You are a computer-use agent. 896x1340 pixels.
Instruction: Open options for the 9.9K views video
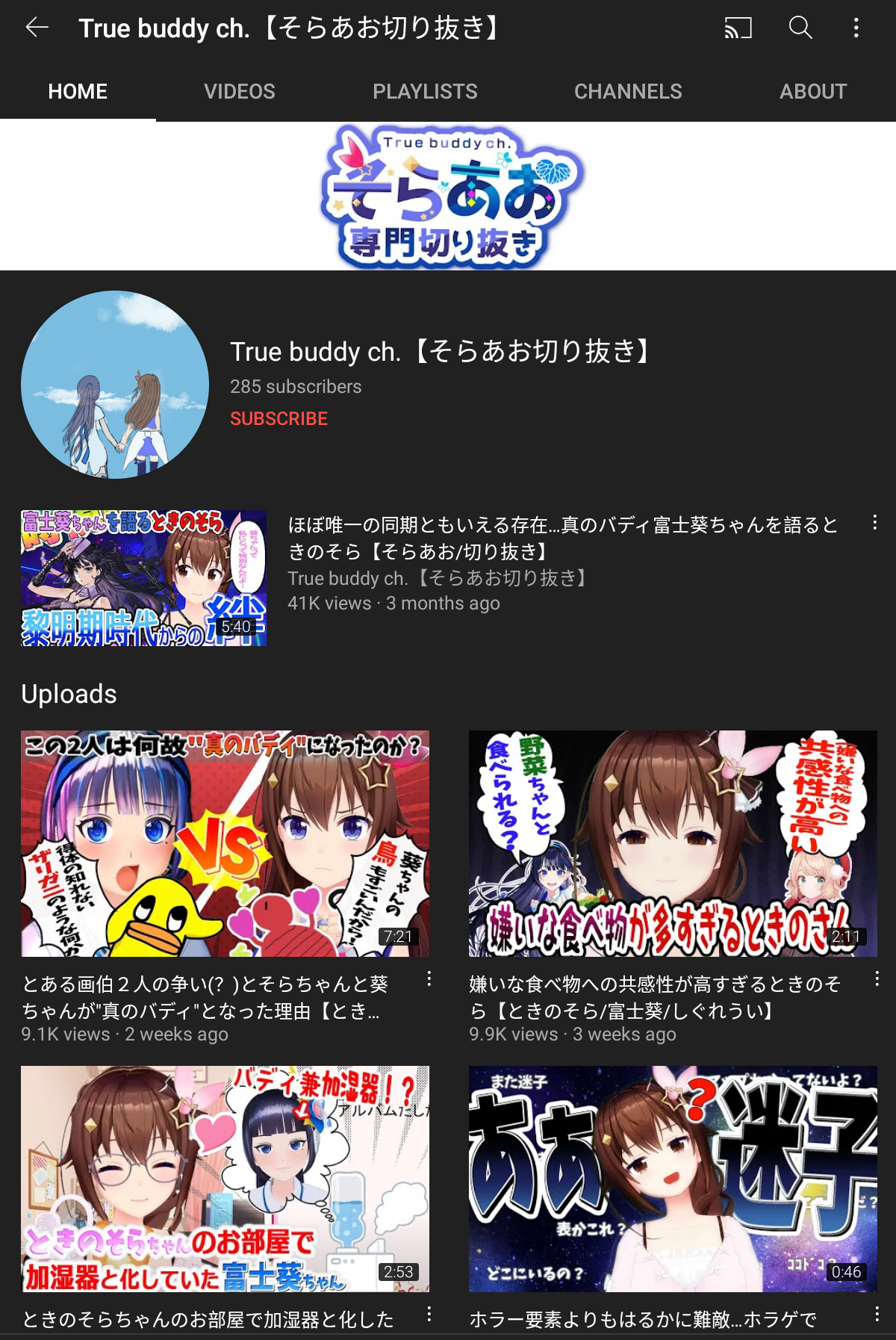(877, 979)
